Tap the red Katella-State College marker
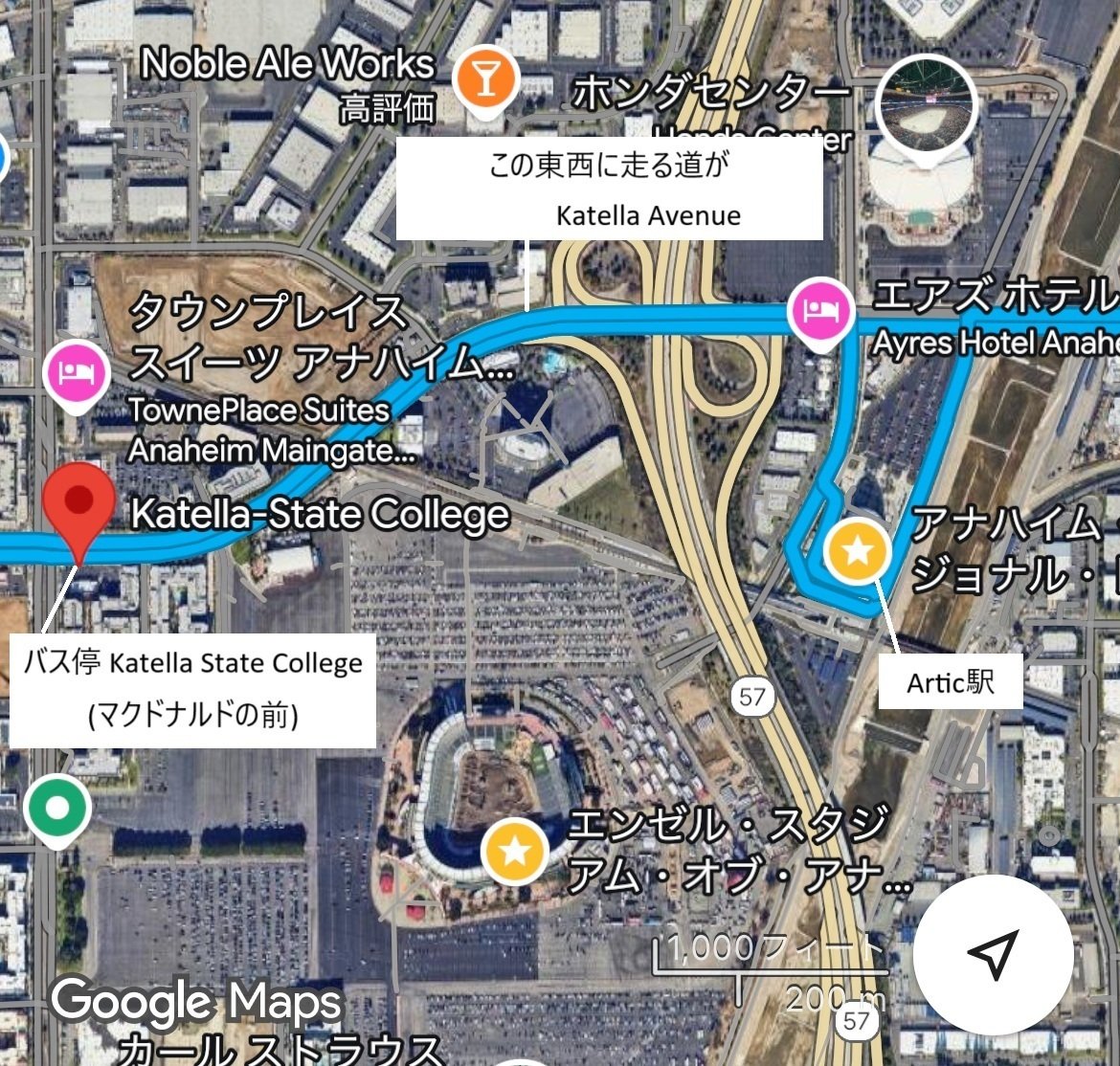The width and height of the screenshot is (1120, 1066). (79, 502)
